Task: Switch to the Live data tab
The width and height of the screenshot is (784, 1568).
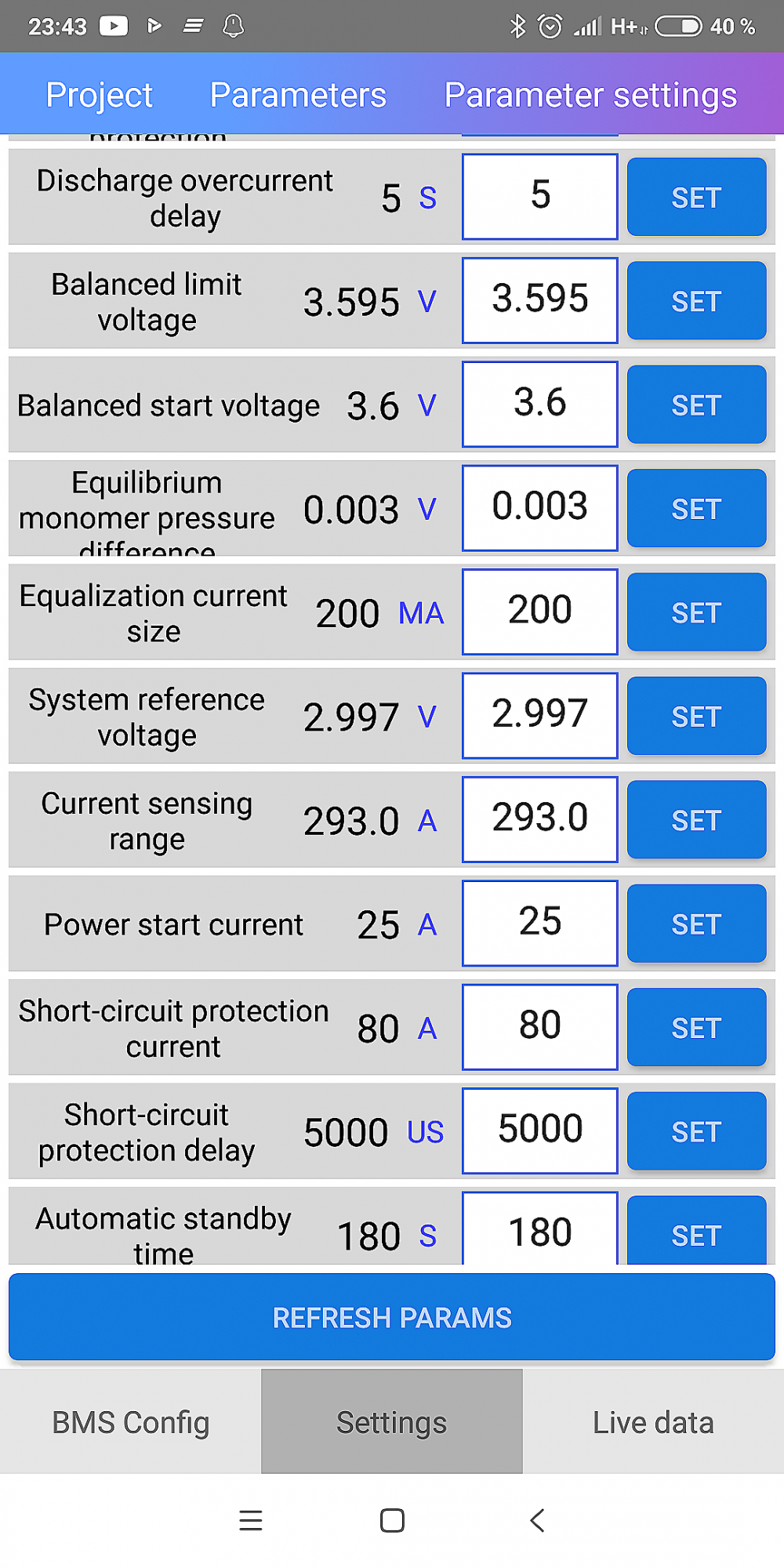Action: pyautogui.click(x=653, y=1422)
